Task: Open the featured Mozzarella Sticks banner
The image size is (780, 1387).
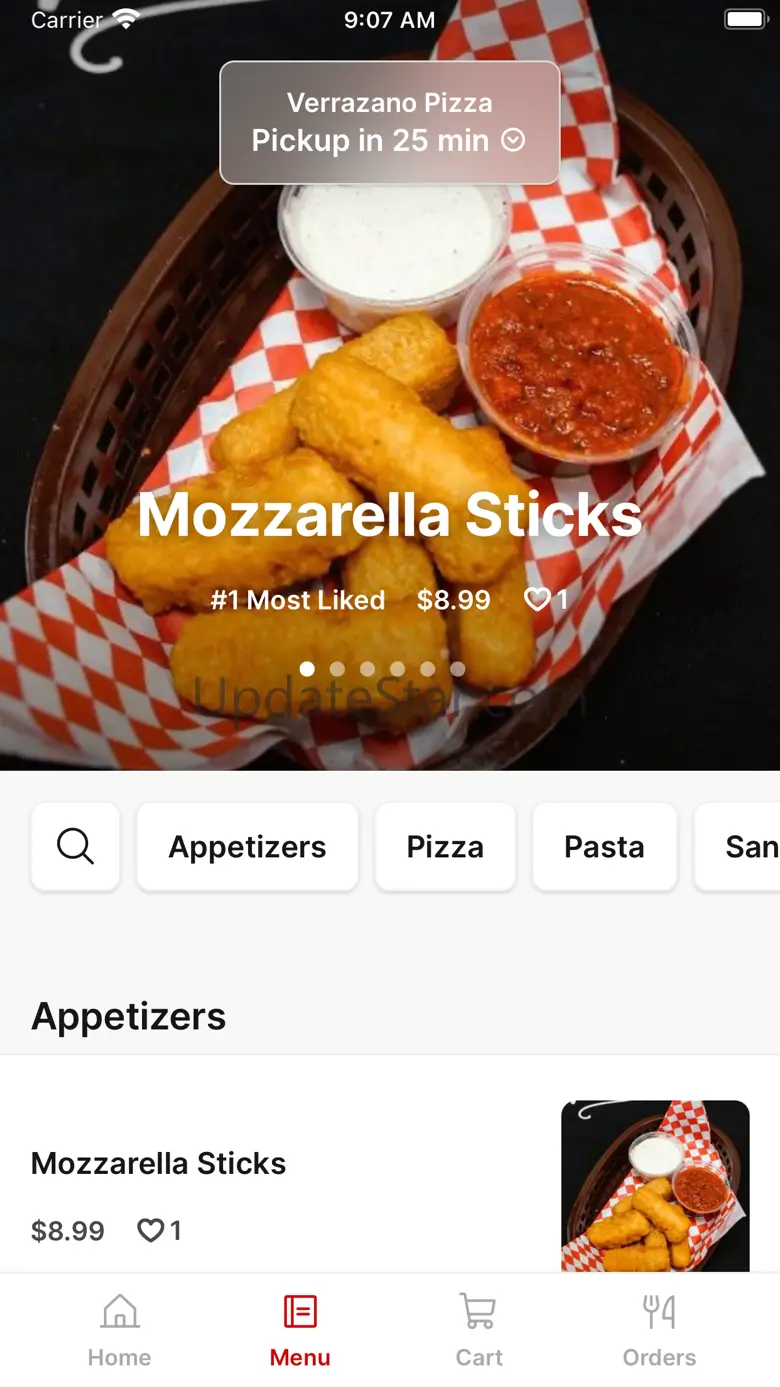Action: (389, 515)
